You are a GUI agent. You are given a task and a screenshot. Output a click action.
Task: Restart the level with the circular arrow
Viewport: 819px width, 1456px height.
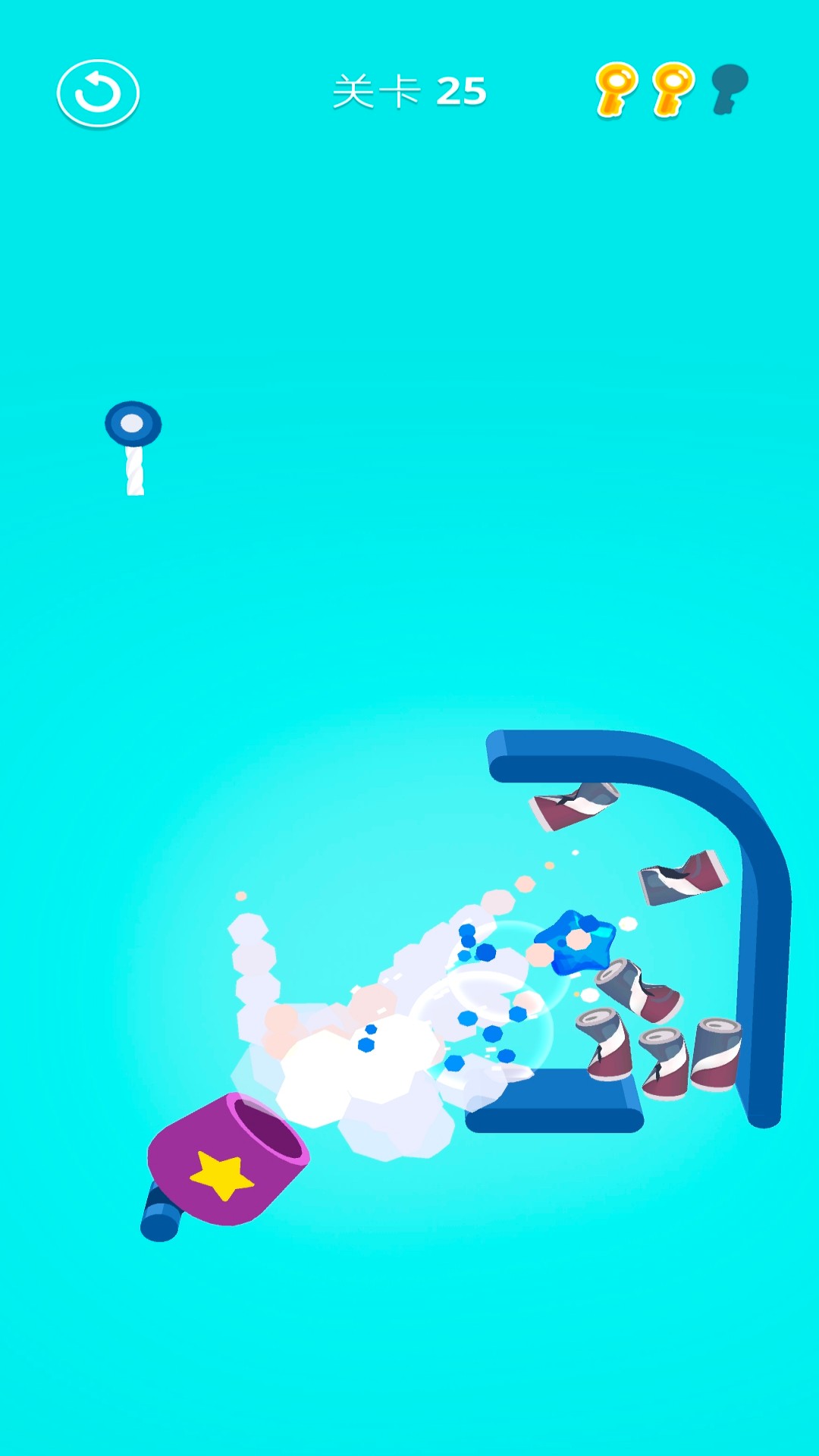tap(98, 93)
